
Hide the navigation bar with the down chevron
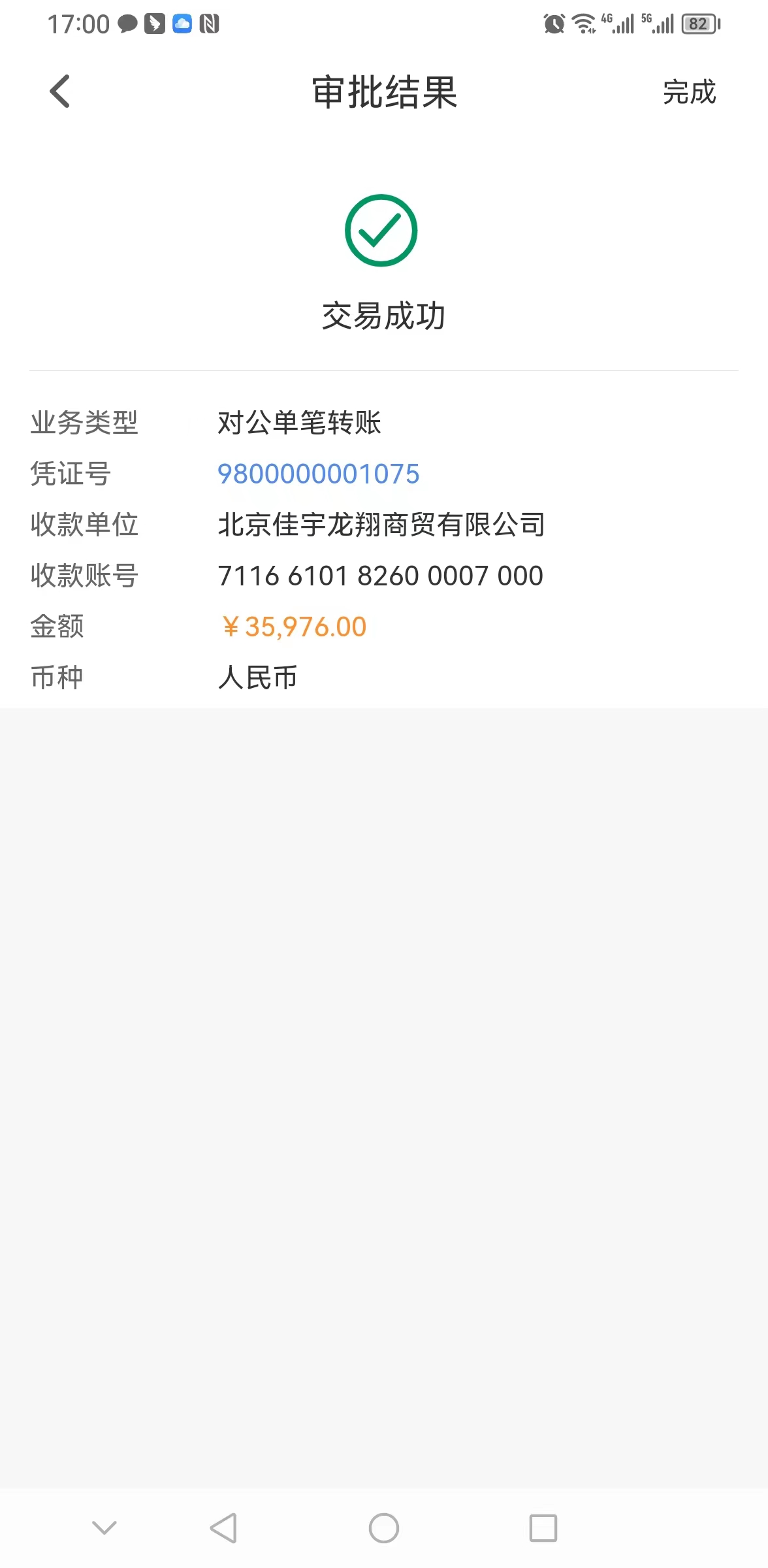pos(104,1527)
